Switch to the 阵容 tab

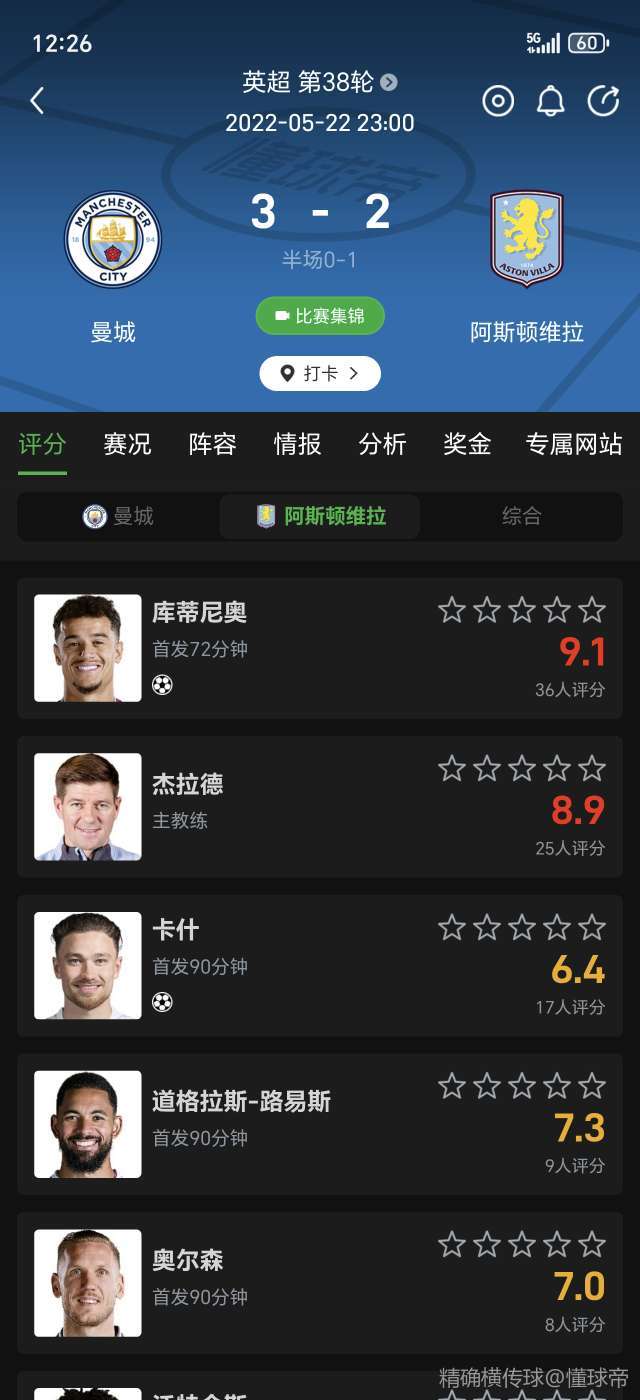click(x=212, y=444)
